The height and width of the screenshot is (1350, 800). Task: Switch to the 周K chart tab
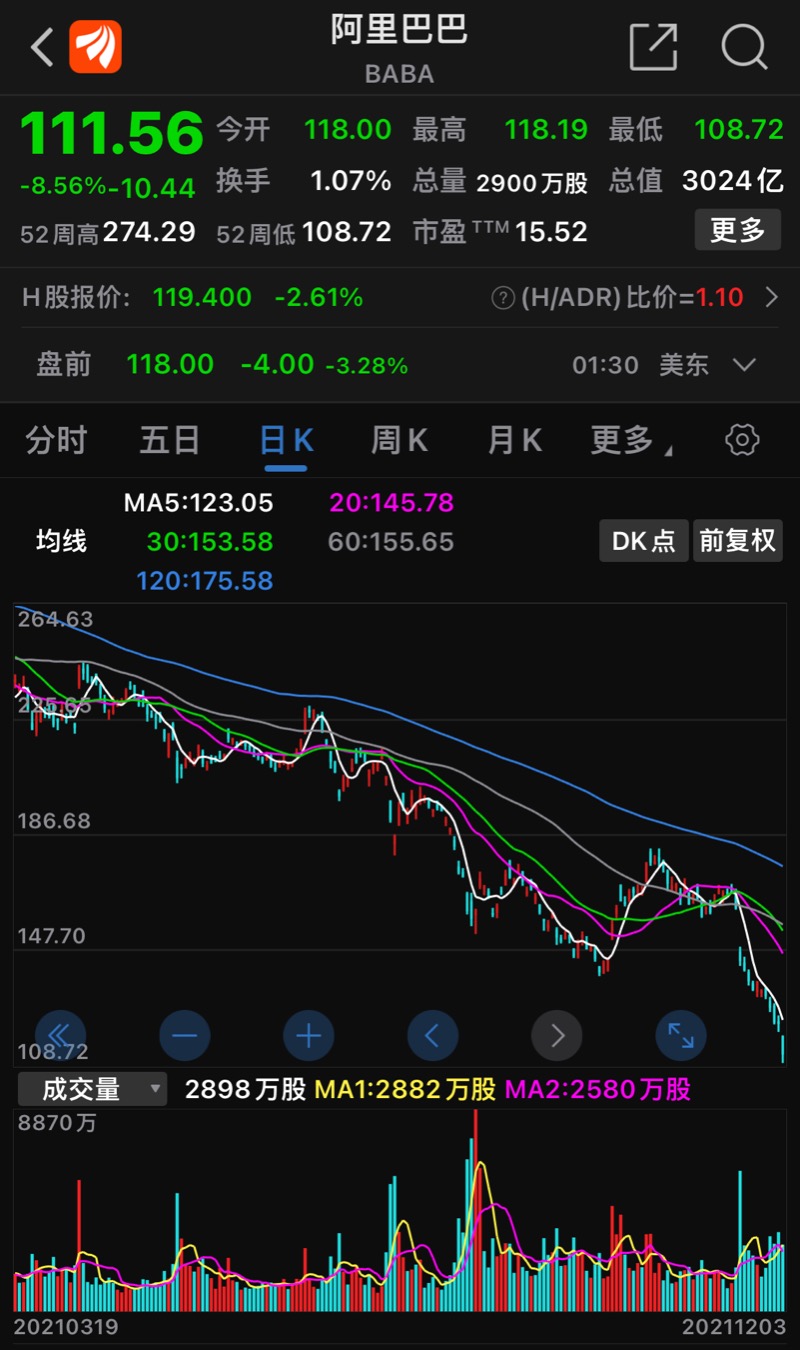tap(399, 440)
